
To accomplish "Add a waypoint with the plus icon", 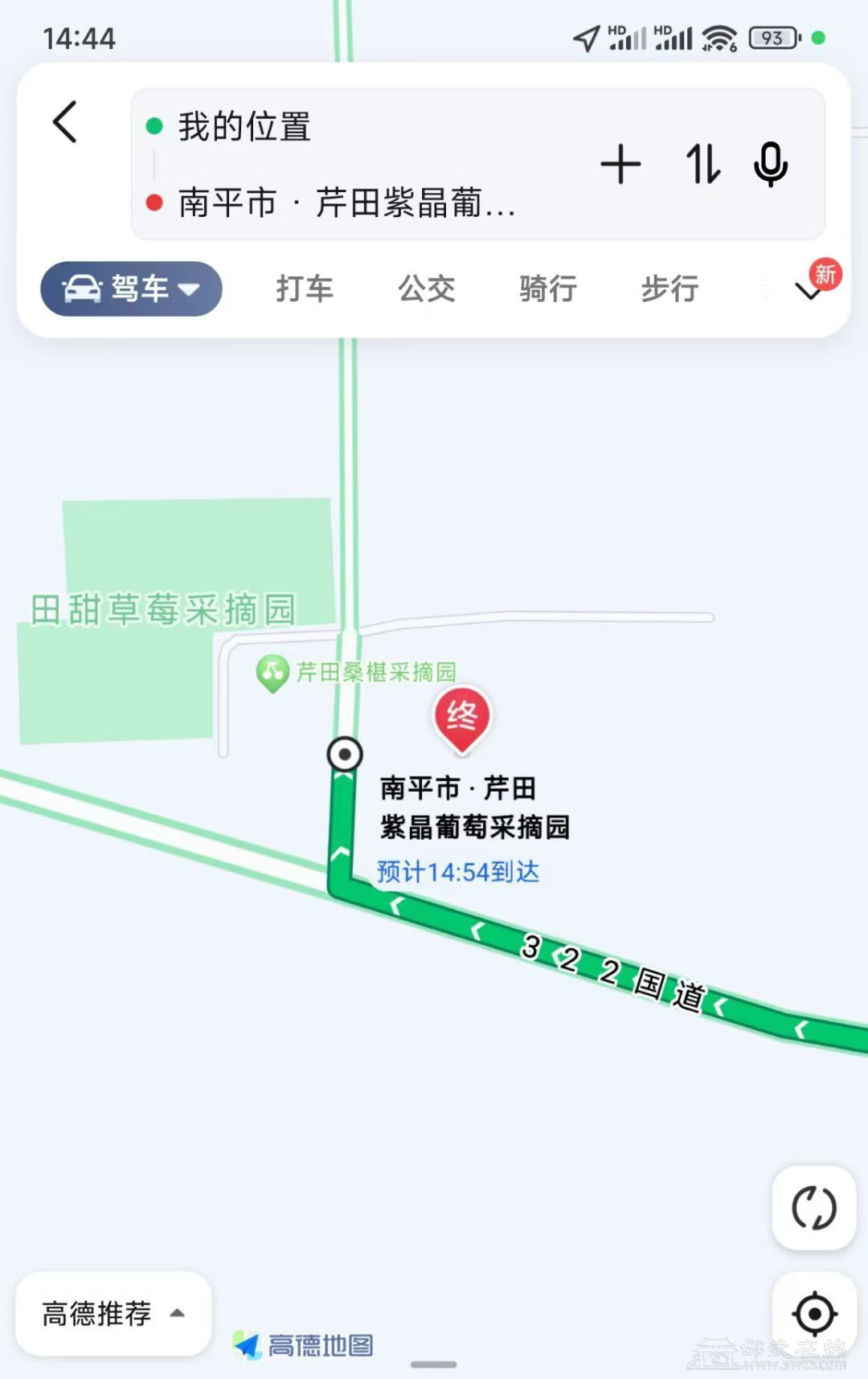I will (620, 165).
